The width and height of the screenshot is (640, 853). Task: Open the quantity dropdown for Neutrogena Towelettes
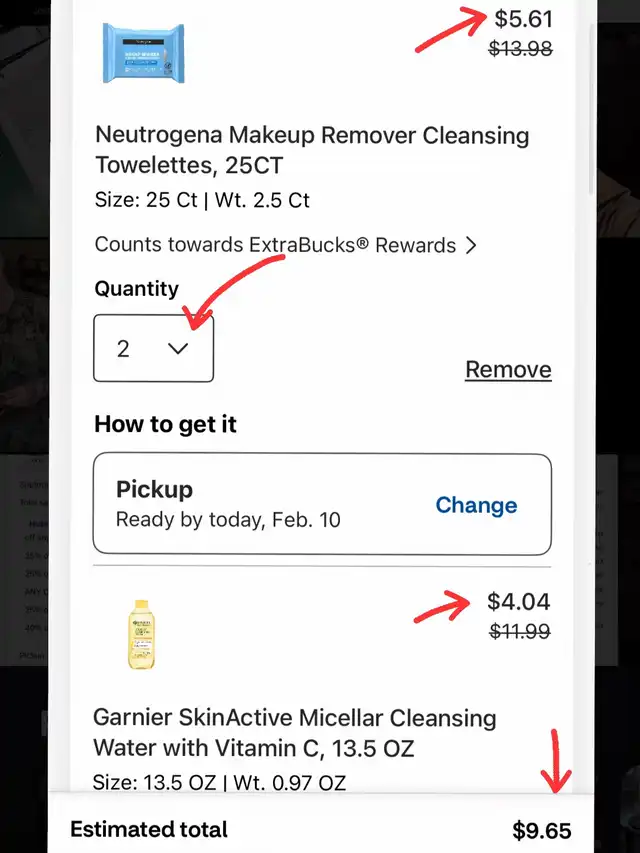[x=153, y=348]
